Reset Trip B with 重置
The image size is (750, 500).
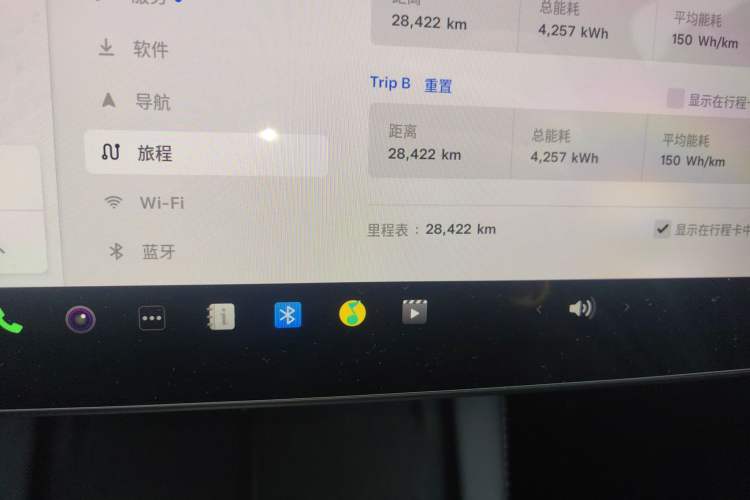pyautogui.click(x=438, y=86)
